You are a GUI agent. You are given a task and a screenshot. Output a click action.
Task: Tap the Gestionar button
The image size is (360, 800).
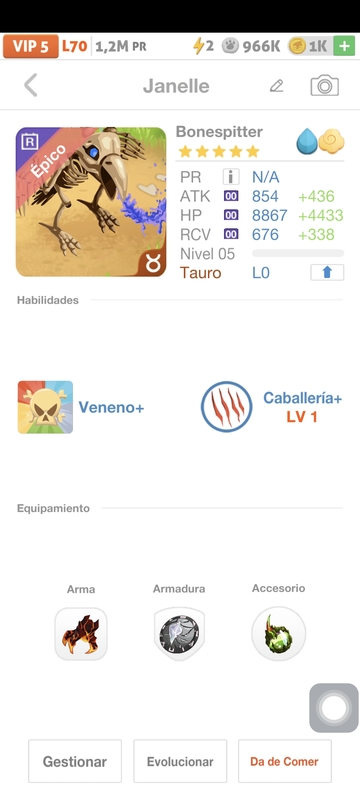pyautogui.click(x=75, y=761)
